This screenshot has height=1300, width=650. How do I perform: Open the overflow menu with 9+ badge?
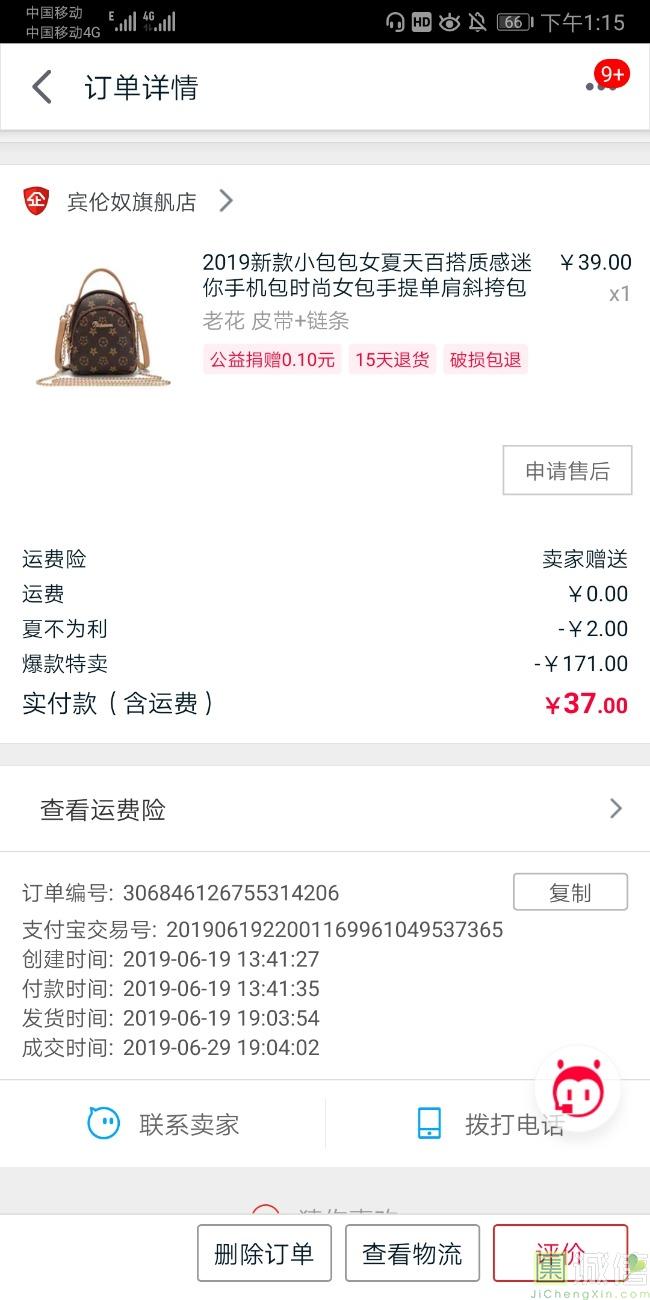point(600,86)
